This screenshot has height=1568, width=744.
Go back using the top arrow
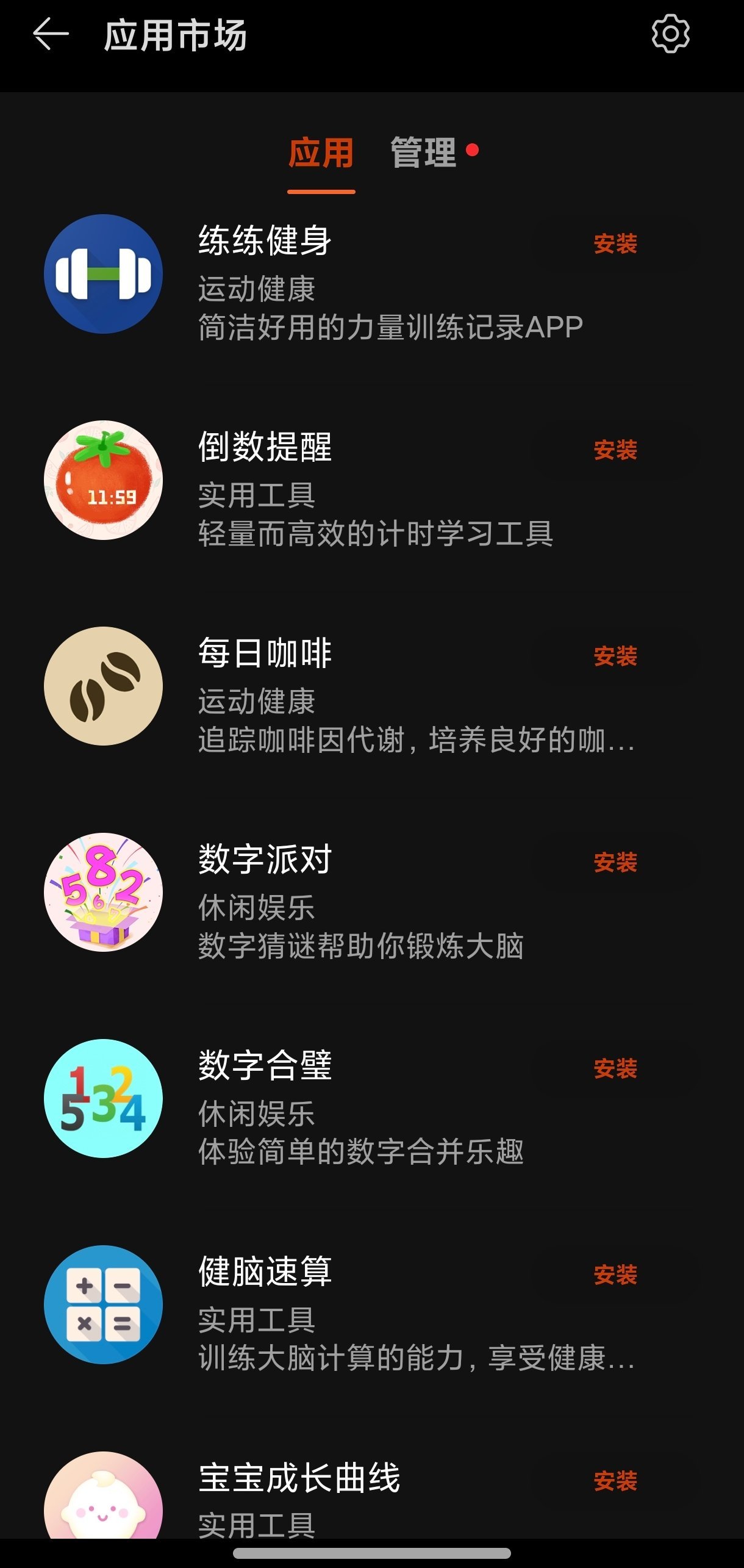tap(51, 34)
